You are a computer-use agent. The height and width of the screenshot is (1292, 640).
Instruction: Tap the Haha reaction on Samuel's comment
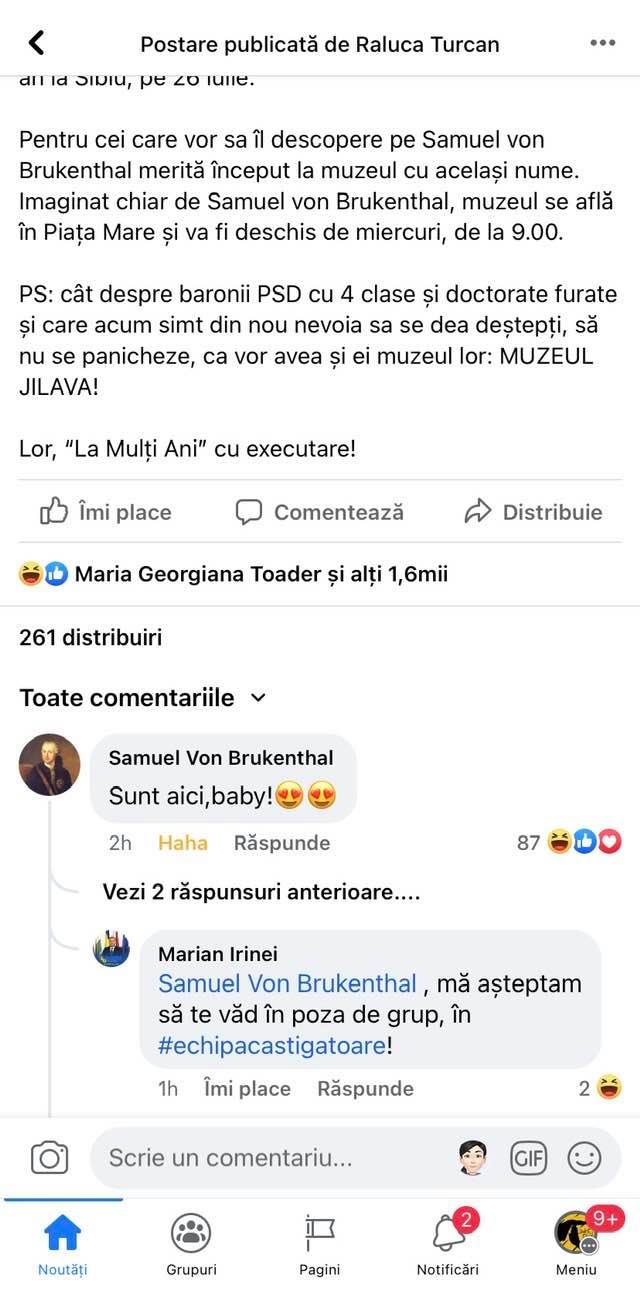click(x=183, y=843)
